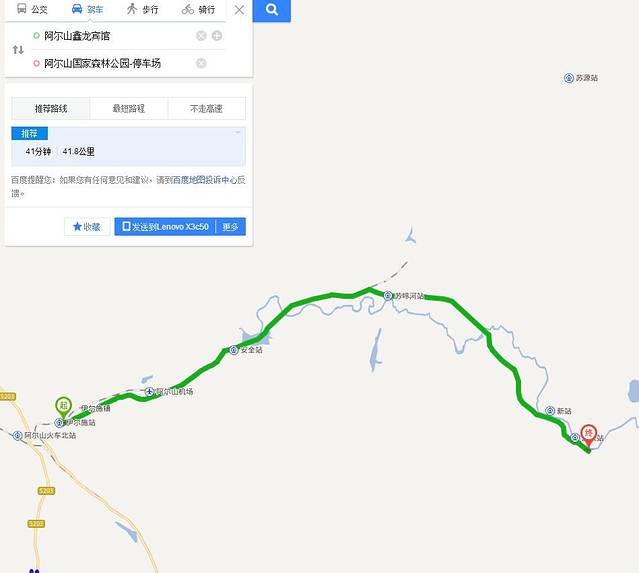Switch to the 公交 transit tab
The width and height of the screenshot is (639, 573).
33,9
